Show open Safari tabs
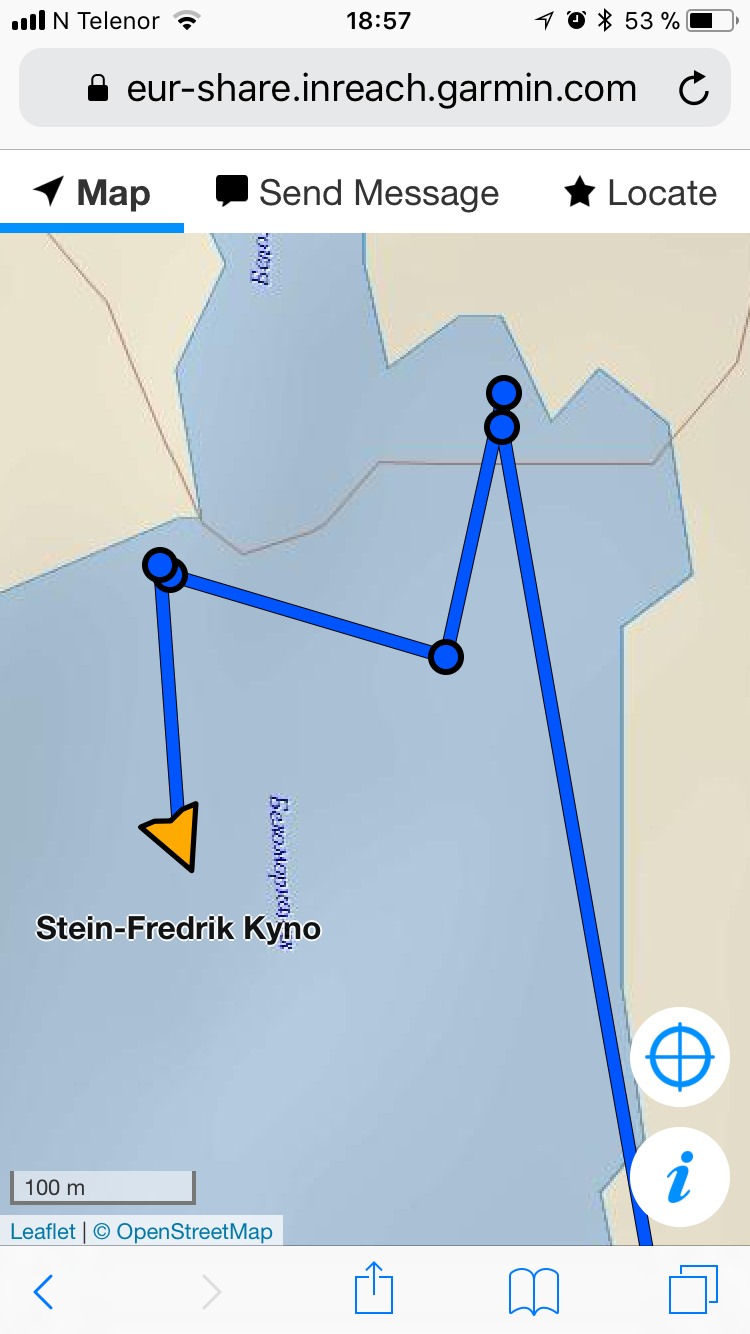 693,1290
